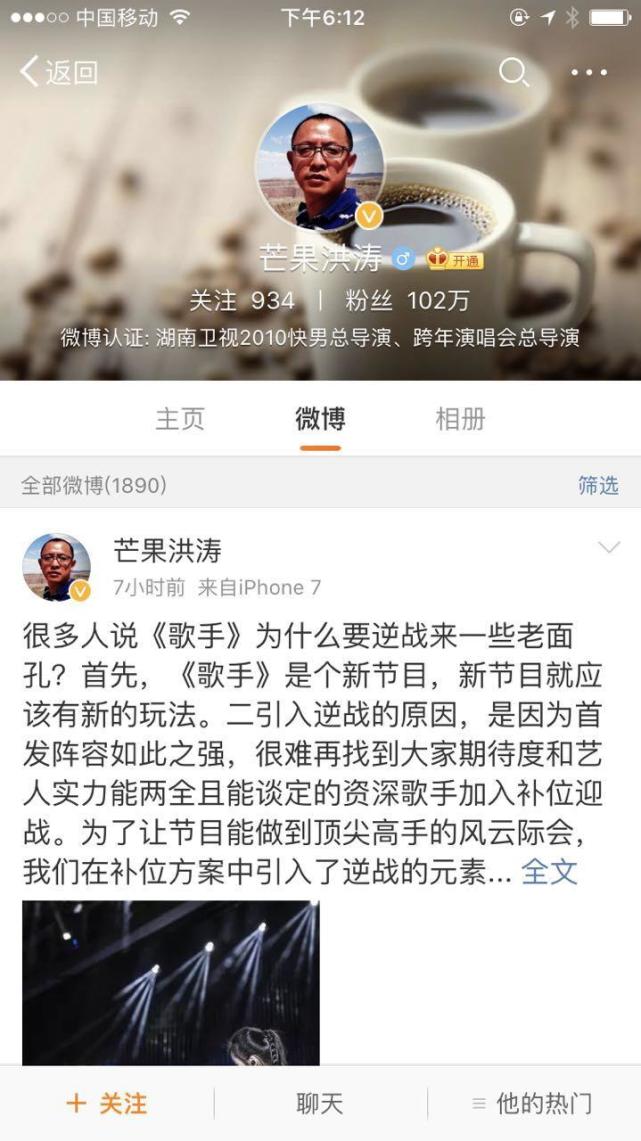641x1141 pixels.
Task: Open the three-dot overflow menu
Action: coord(589,72)
